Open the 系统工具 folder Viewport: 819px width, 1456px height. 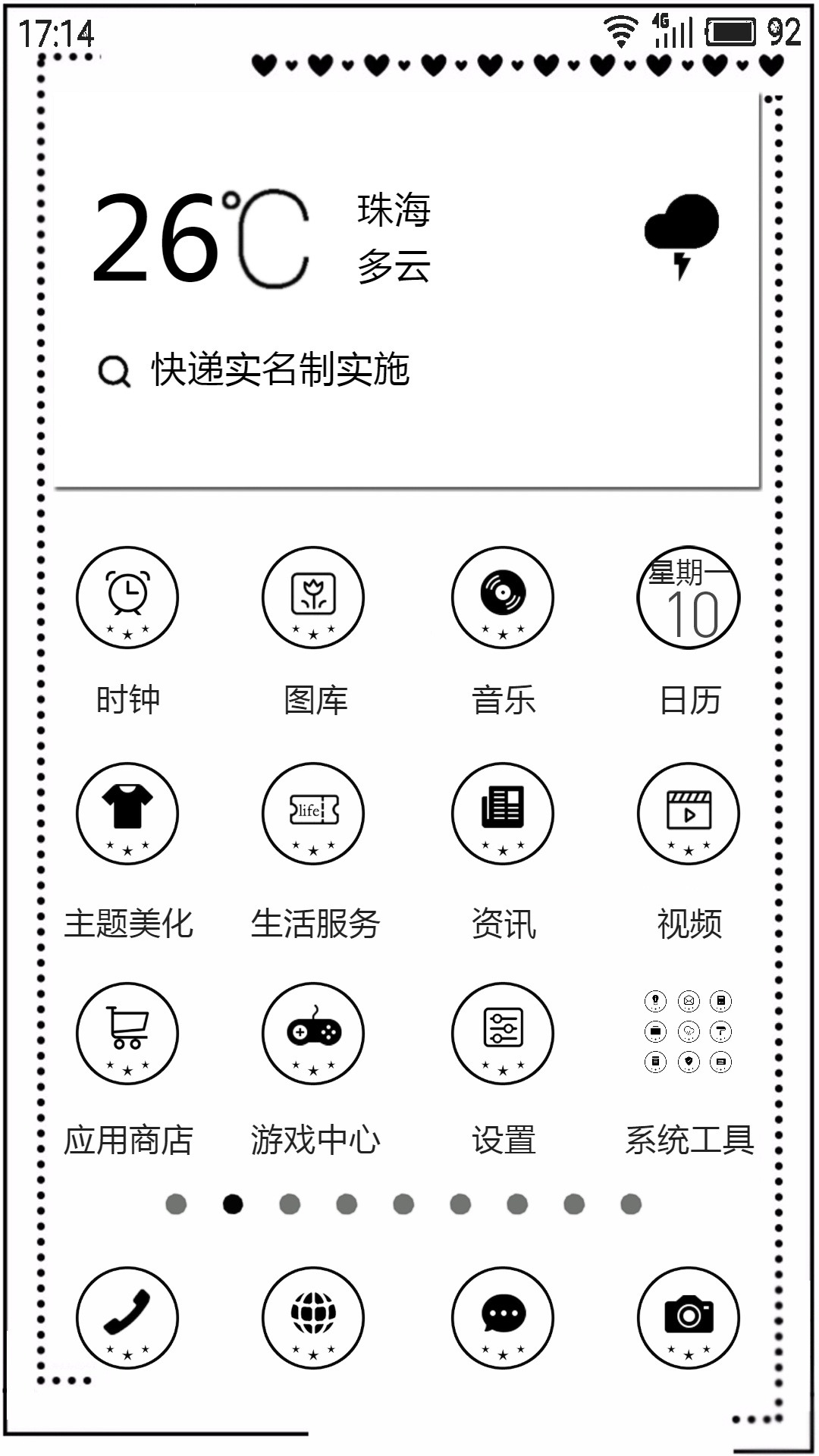(689, 1031)
